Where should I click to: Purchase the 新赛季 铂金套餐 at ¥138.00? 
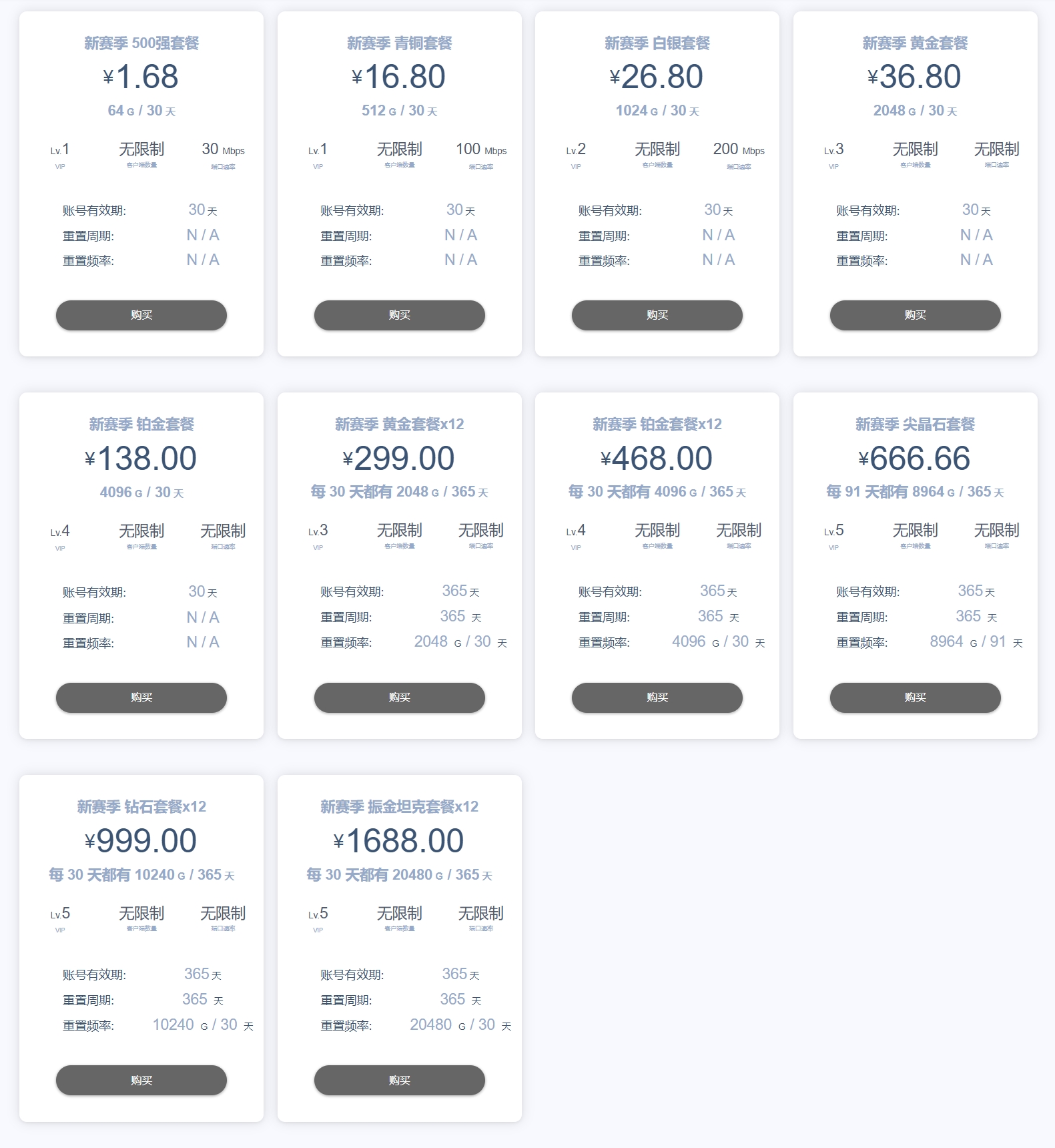141,697
